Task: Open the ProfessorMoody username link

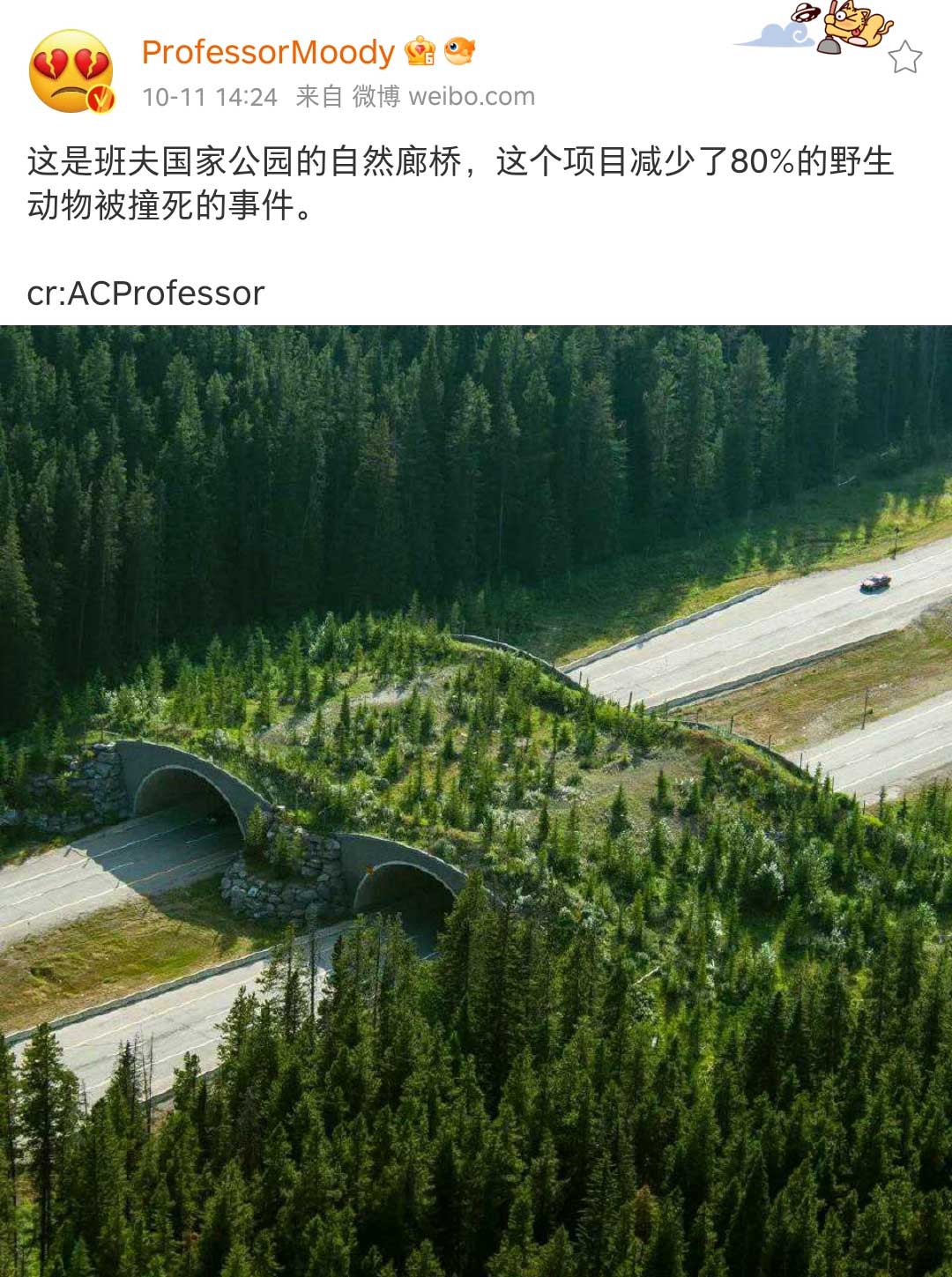Action: point(268,52)
